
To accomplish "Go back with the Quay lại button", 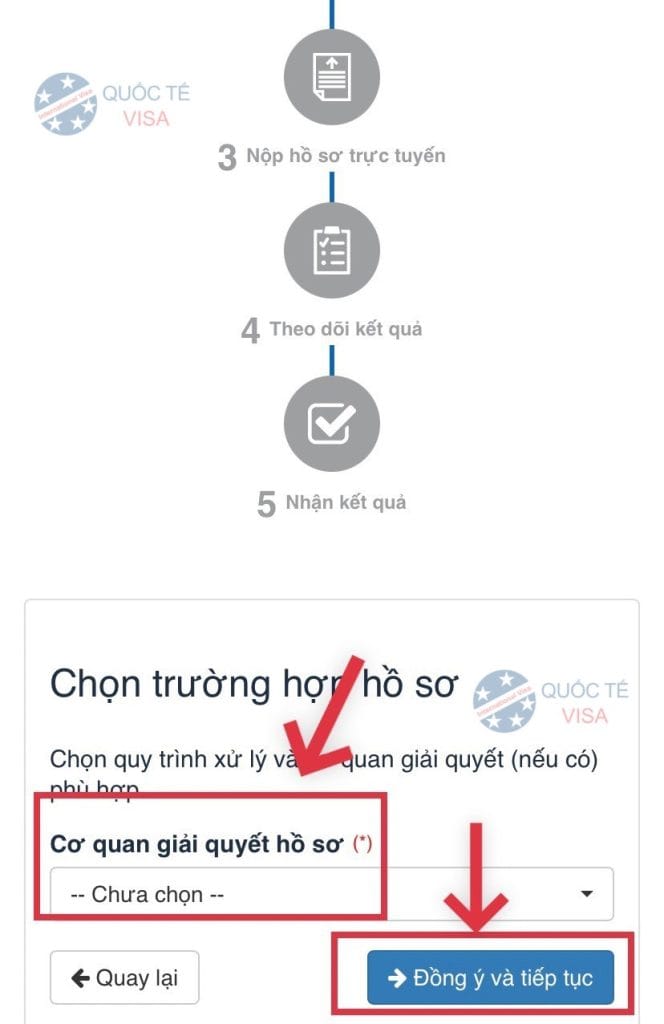I will point(124,977).
